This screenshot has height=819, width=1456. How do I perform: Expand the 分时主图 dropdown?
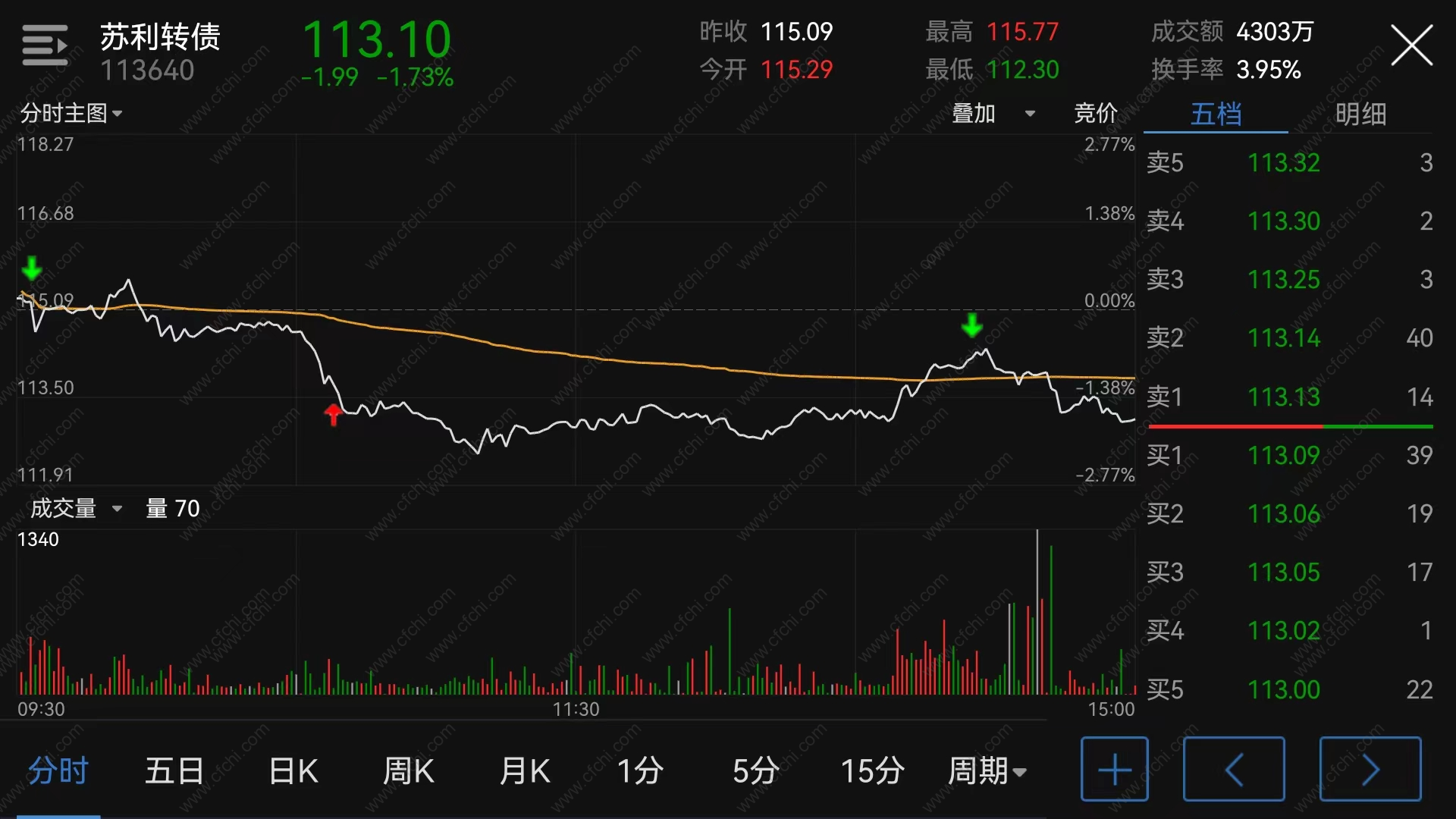tap(71, 114)
